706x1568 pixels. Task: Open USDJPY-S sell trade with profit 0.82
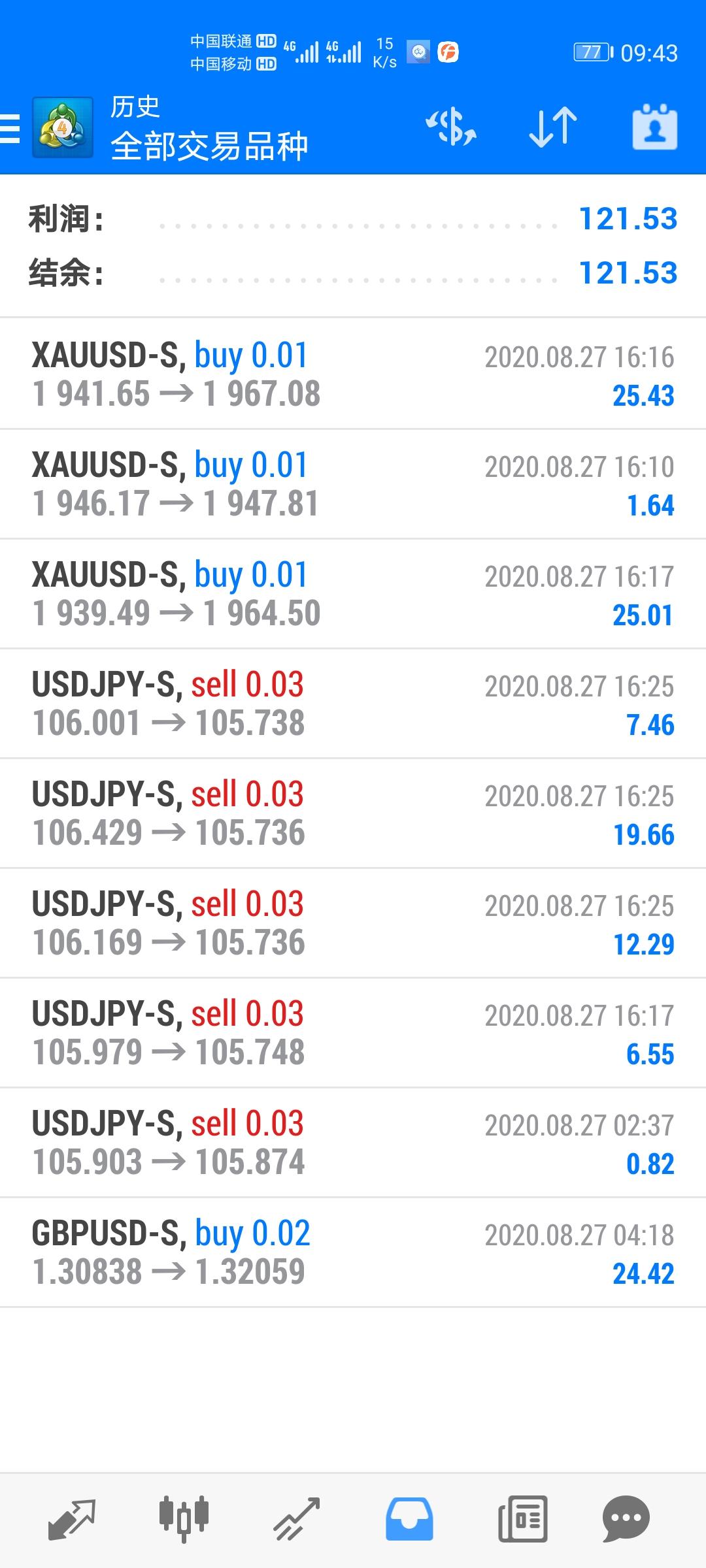pyautogui.click(x=353, y=1143)
